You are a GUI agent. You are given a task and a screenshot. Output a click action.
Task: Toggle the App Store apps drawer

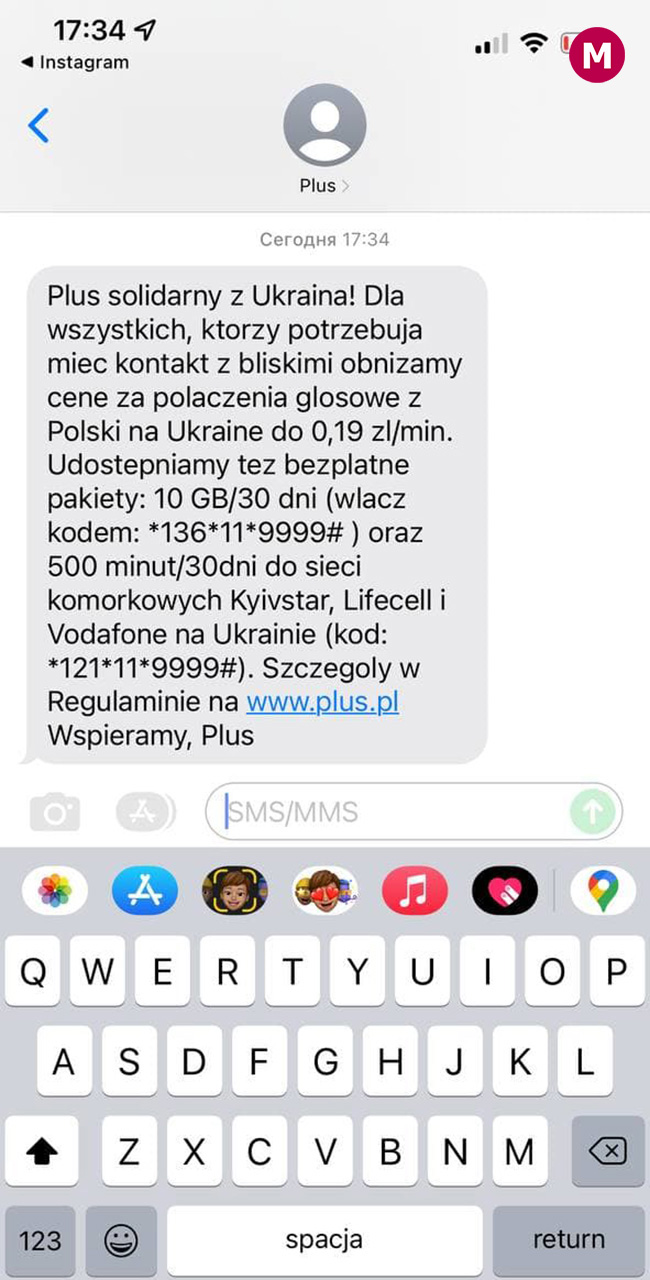coord(146,812)
